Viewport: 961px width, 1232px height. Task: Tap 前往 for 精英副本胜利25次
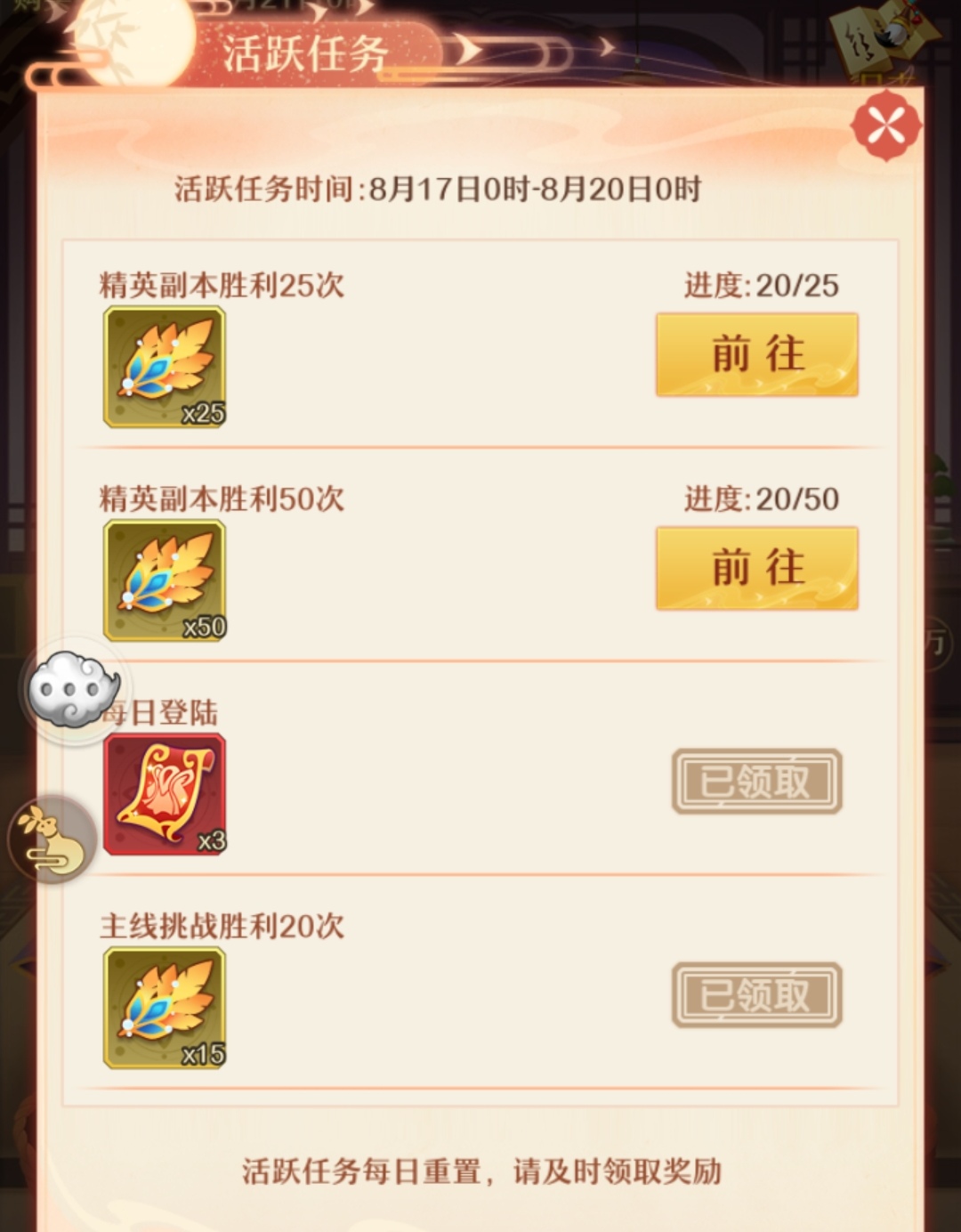pos(756,354)
